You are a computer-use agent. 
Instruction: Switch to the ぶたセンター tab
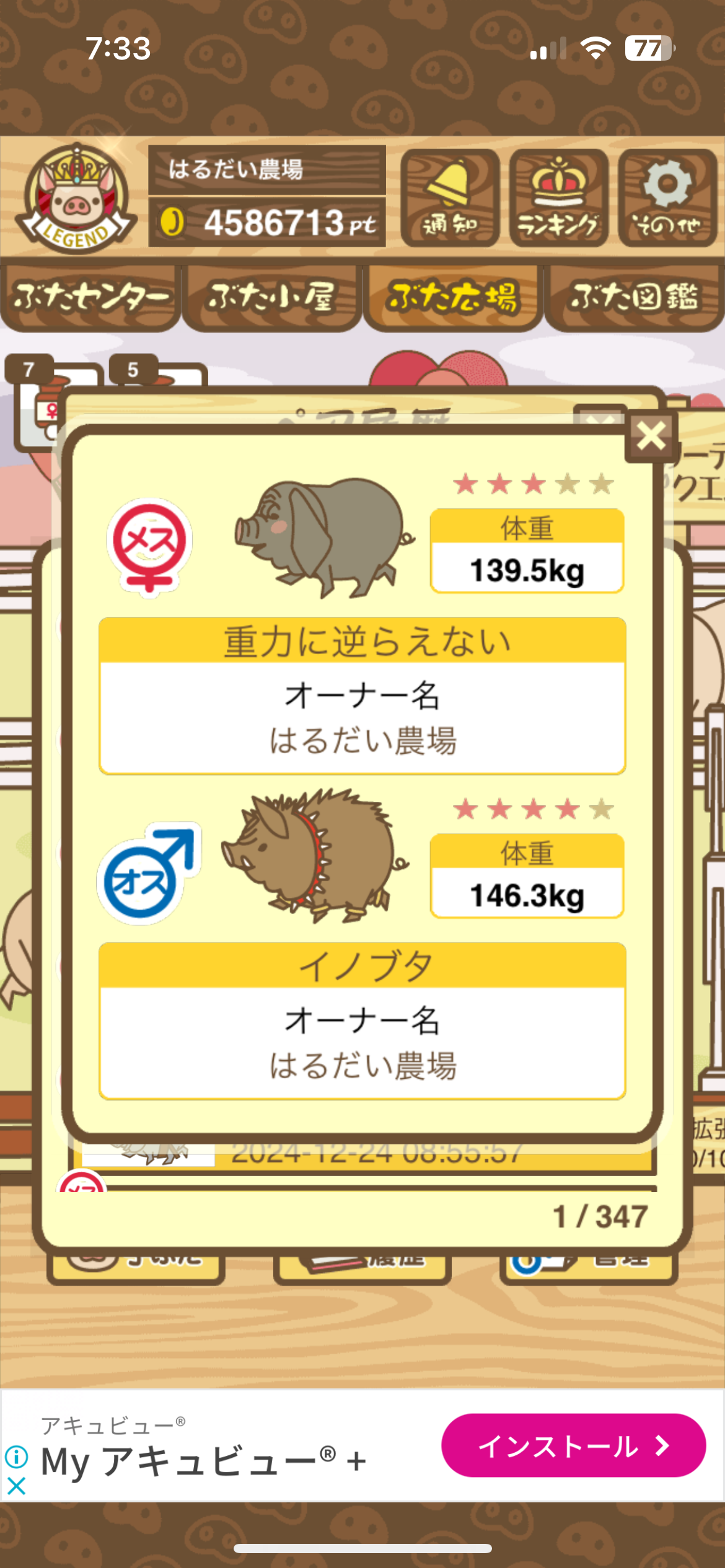tap(91, 298)
